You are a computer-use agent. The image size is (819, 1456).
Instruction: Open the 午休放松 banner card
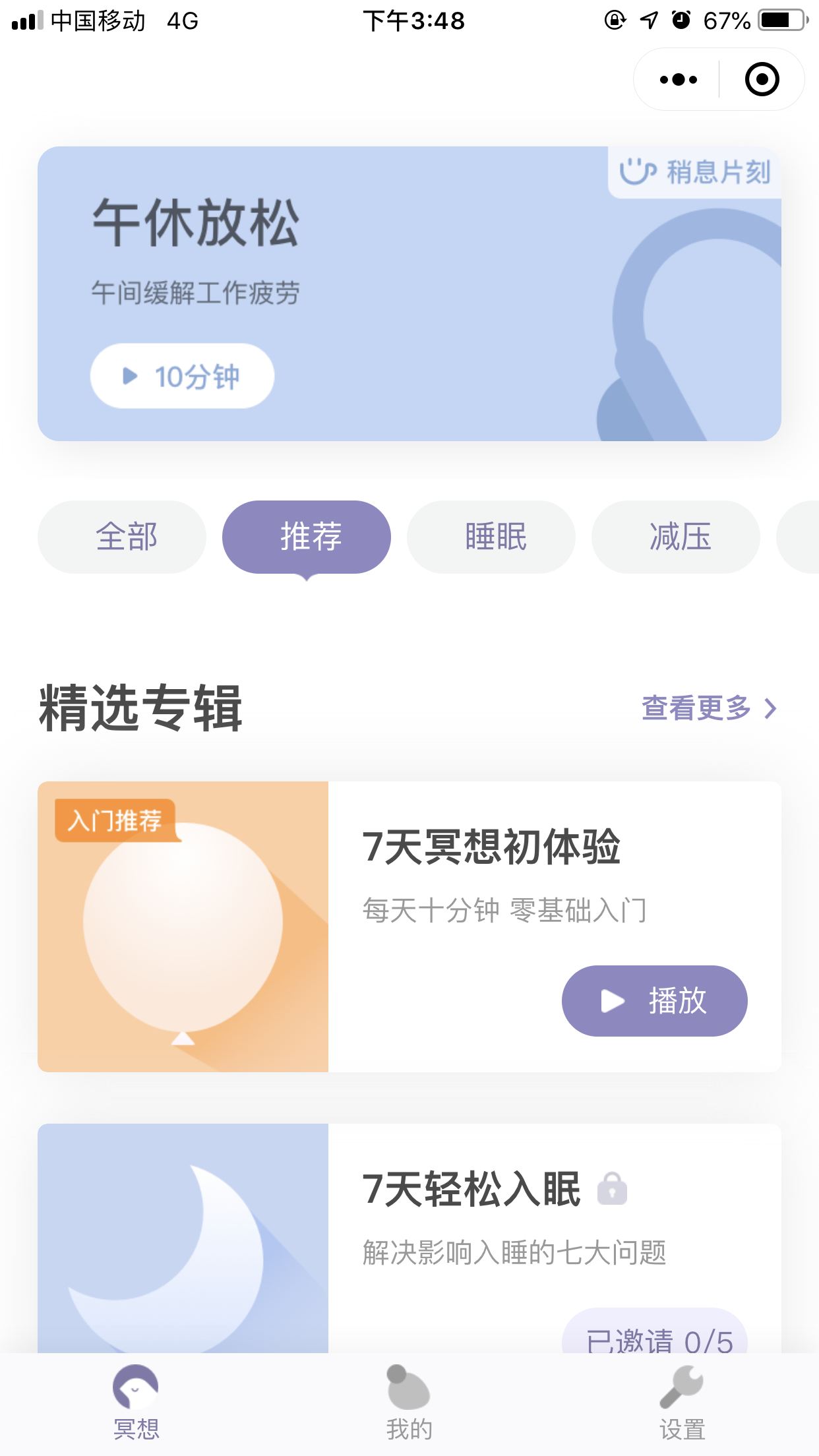coord(409,293)
